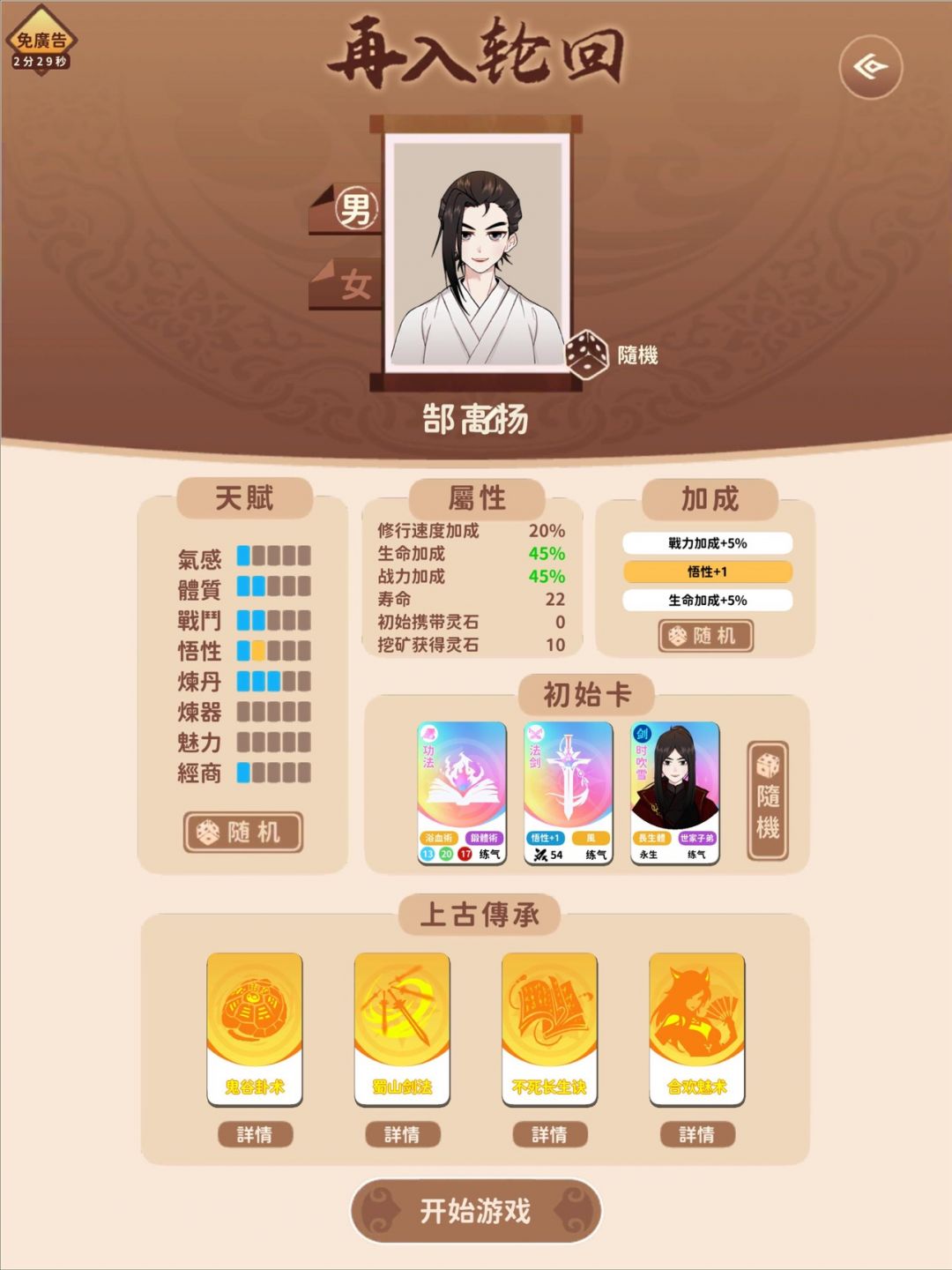Viewport: 952px width, 1270px height.
Task: View 詳情 details for 合欢魅术
Action: 696,1134
